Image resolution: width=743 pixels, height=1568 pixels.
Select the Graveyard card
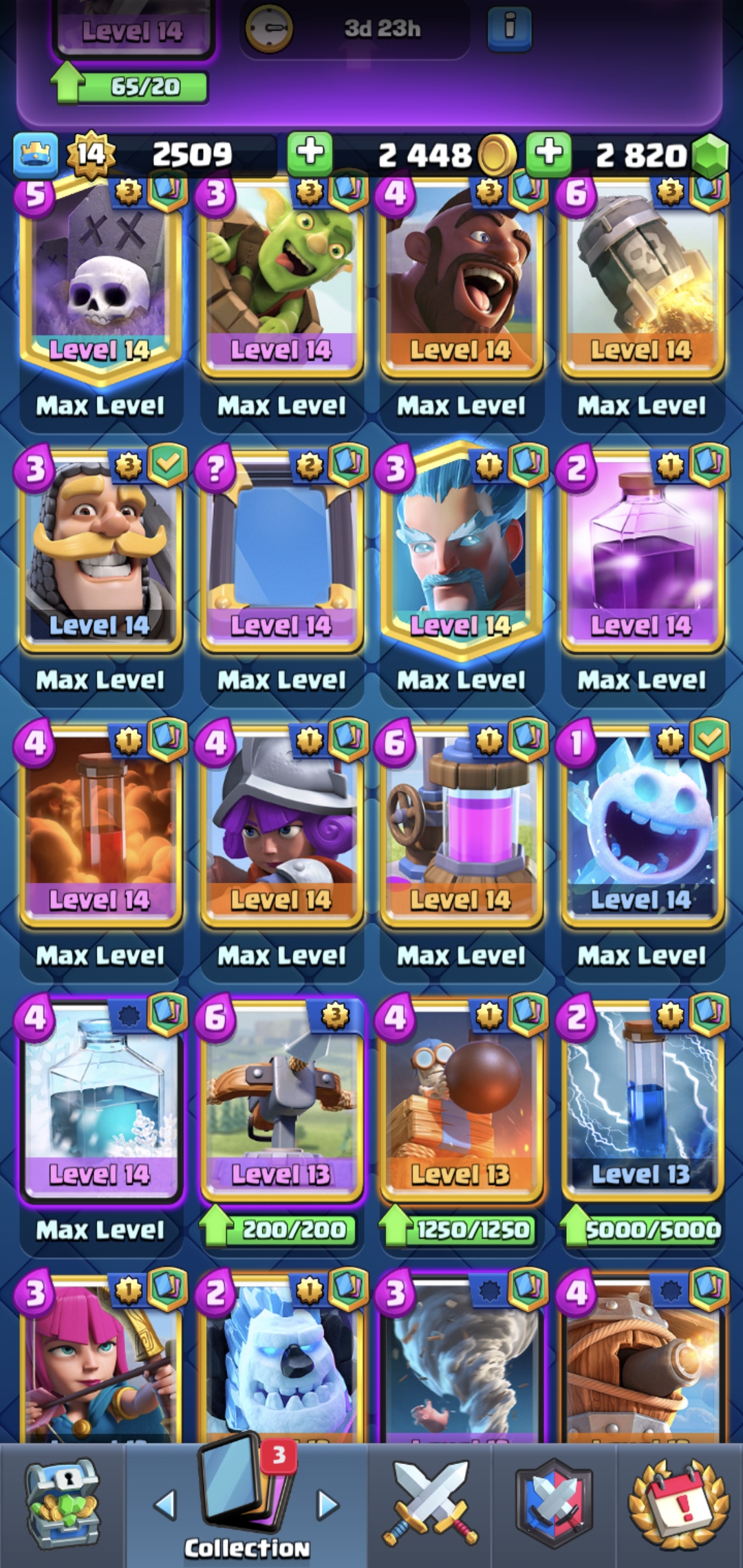[100, 275]
